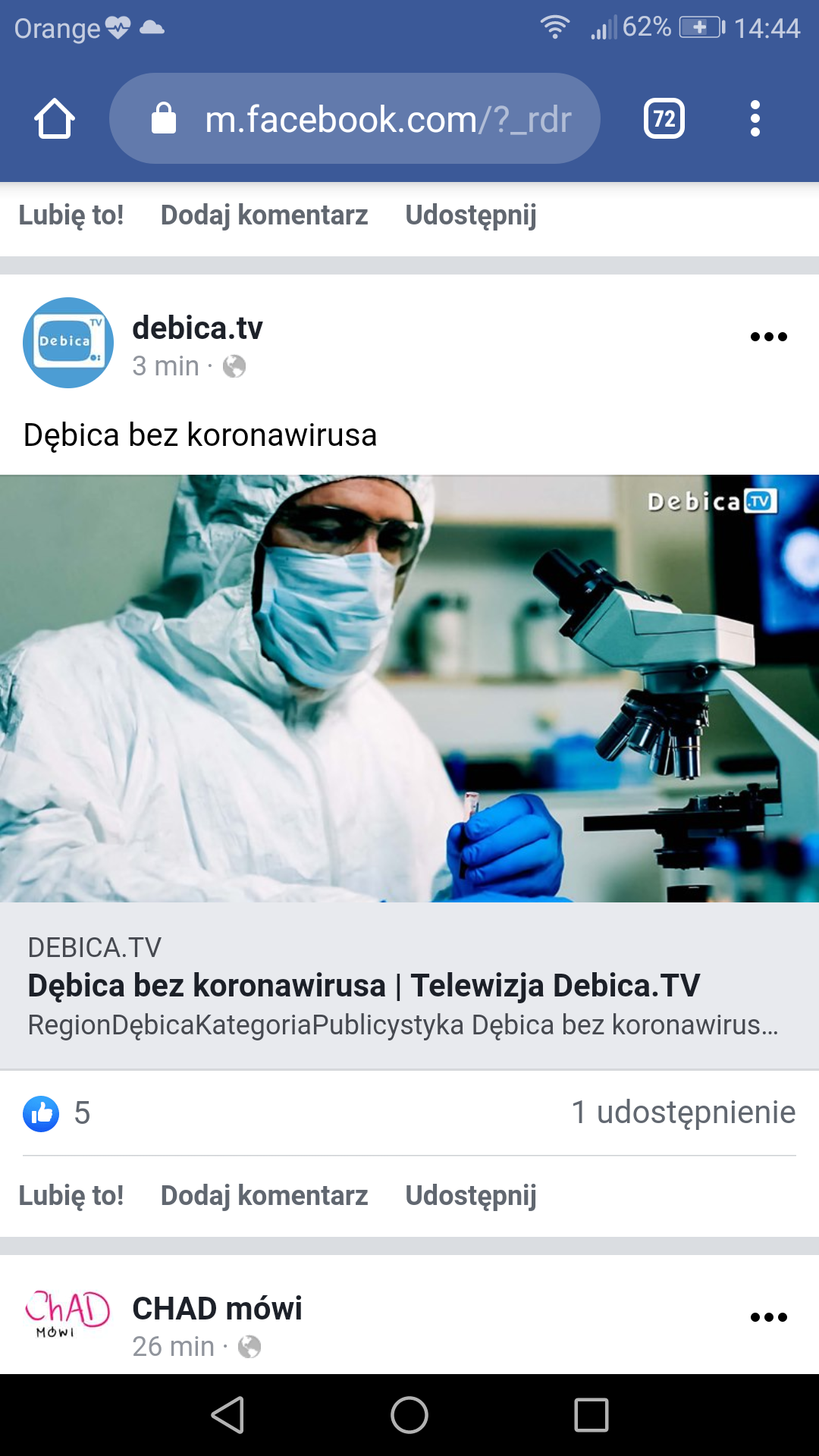View who liked the debica.tv post
Screen dimensions: 819x1456
(57, 1113)
